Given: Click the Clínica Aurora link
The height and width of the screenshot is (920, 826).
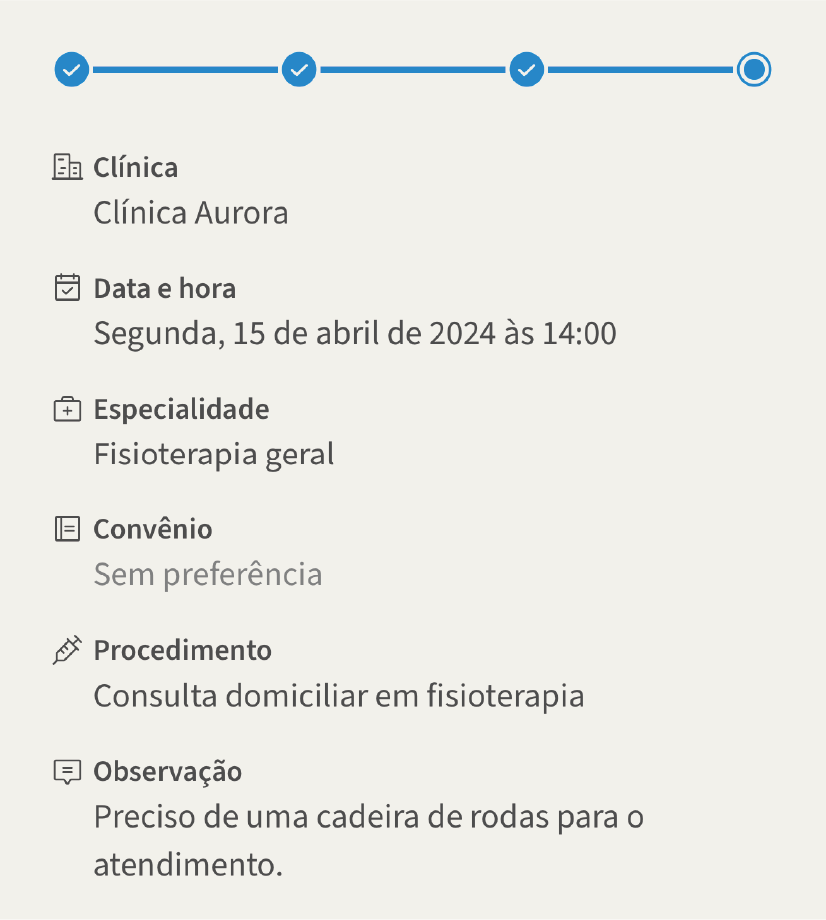Looking at the screenshot, I should (x=190, y=212).
